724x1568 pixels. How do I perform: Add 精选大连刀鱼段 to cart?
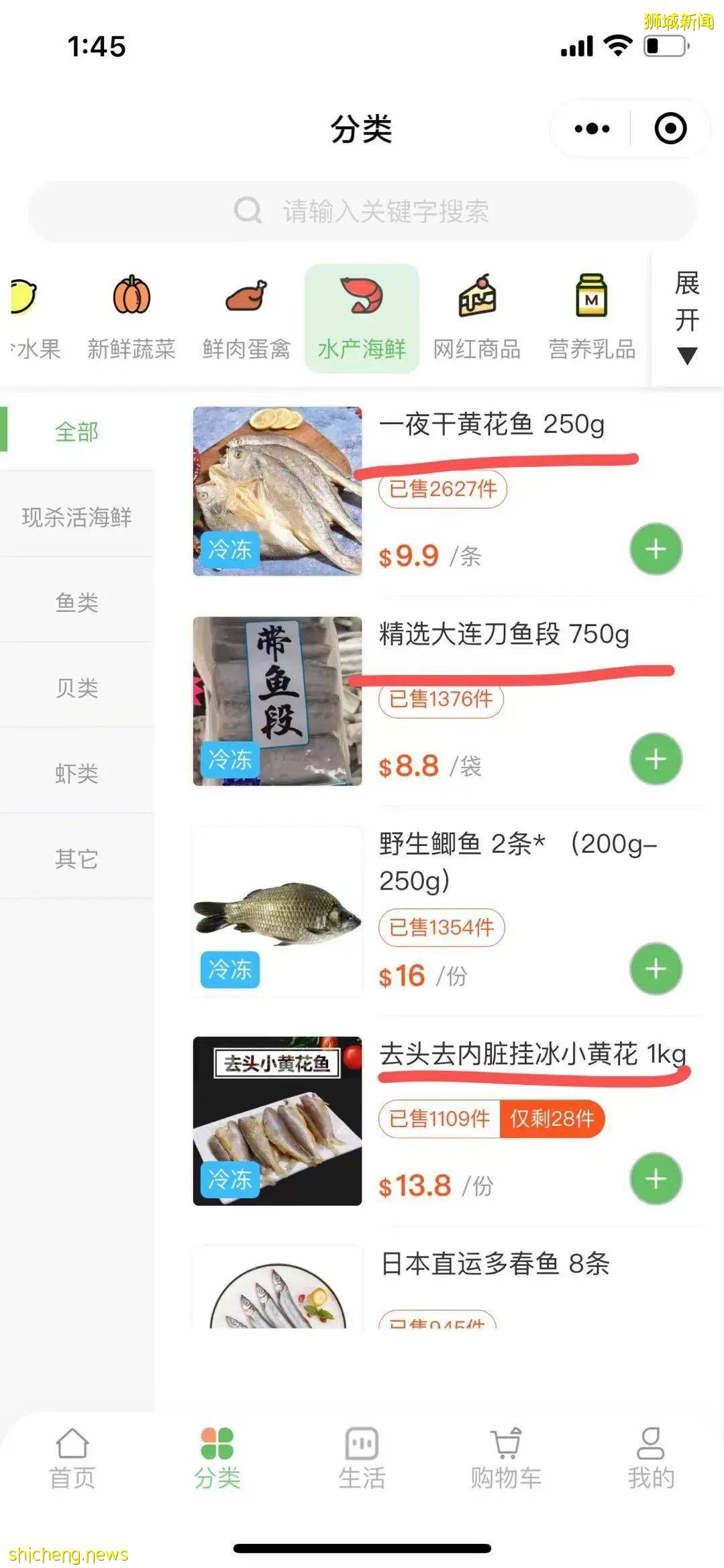pyautogui.click(x=656, y=759)
